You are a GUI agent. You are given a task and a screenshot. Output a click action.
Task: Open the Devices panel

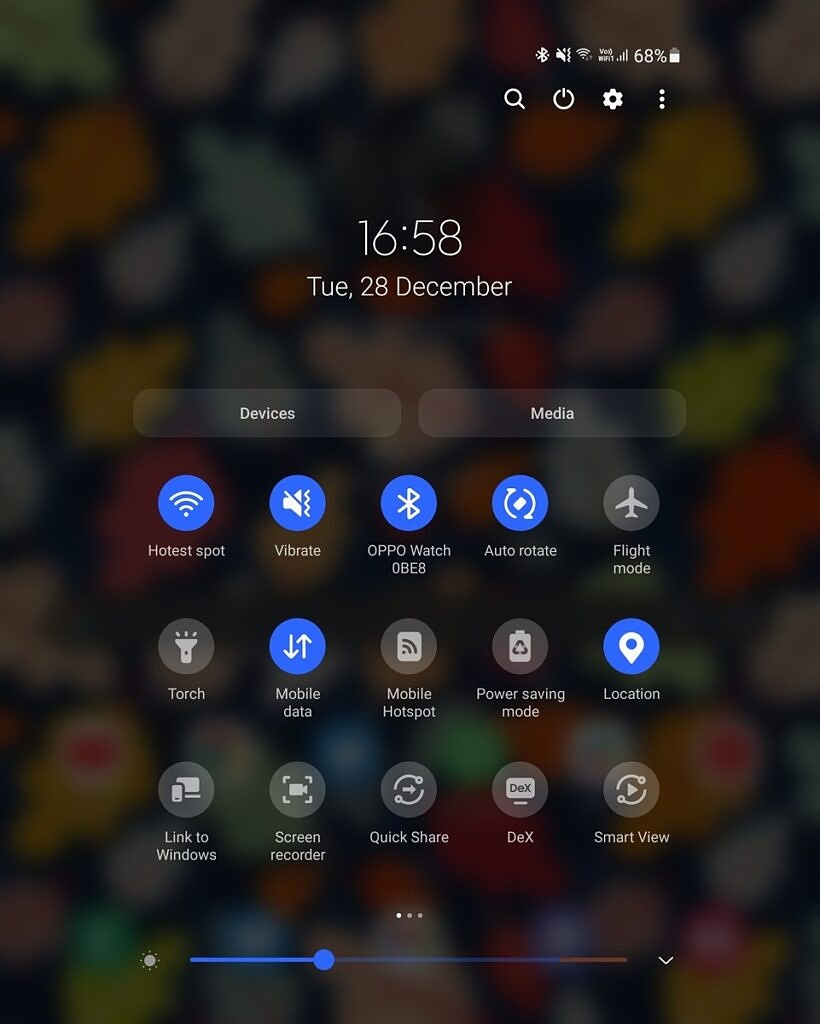pos(266,412)
